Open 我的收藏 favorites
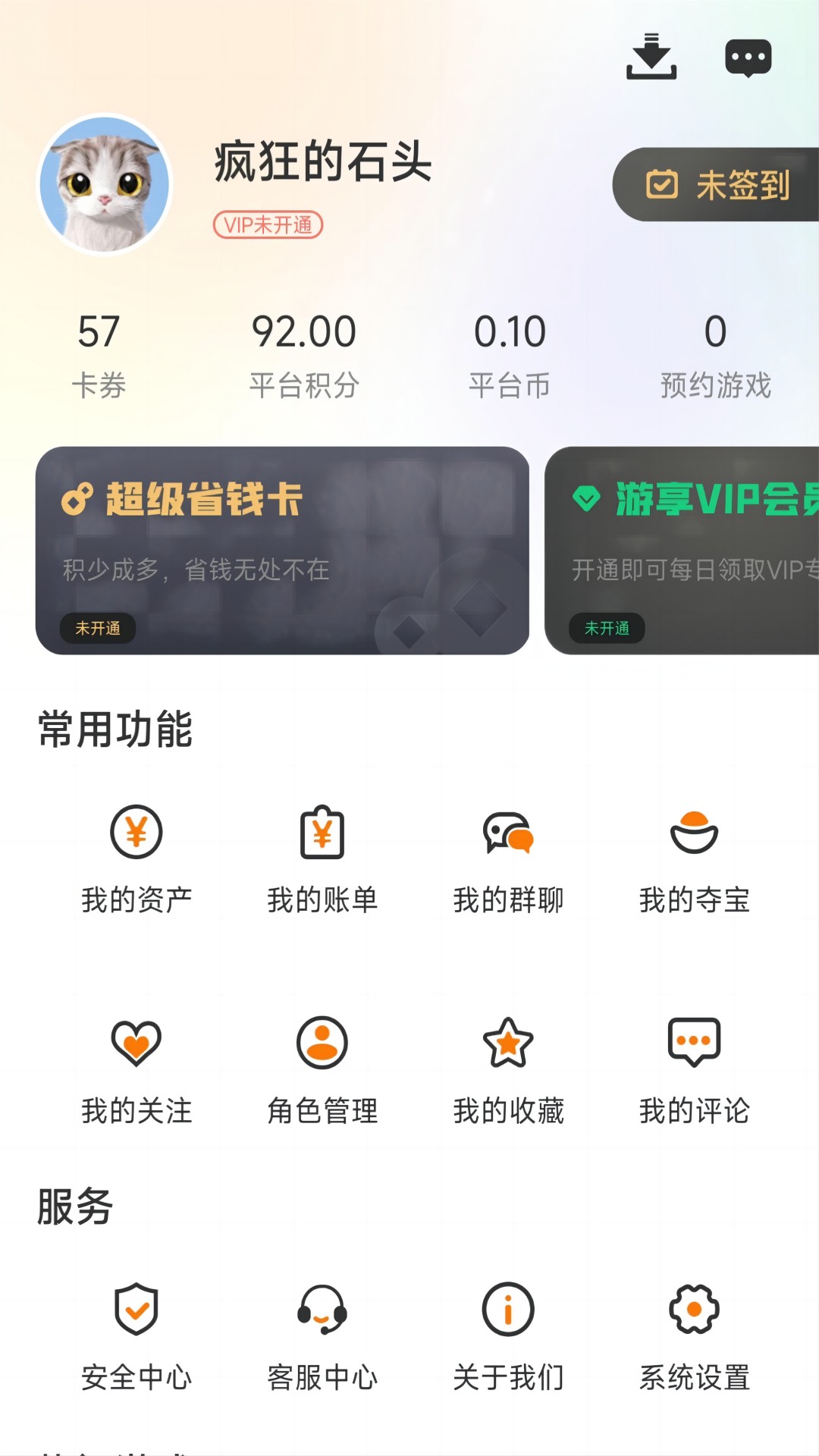 click(x=510, y=1069)
